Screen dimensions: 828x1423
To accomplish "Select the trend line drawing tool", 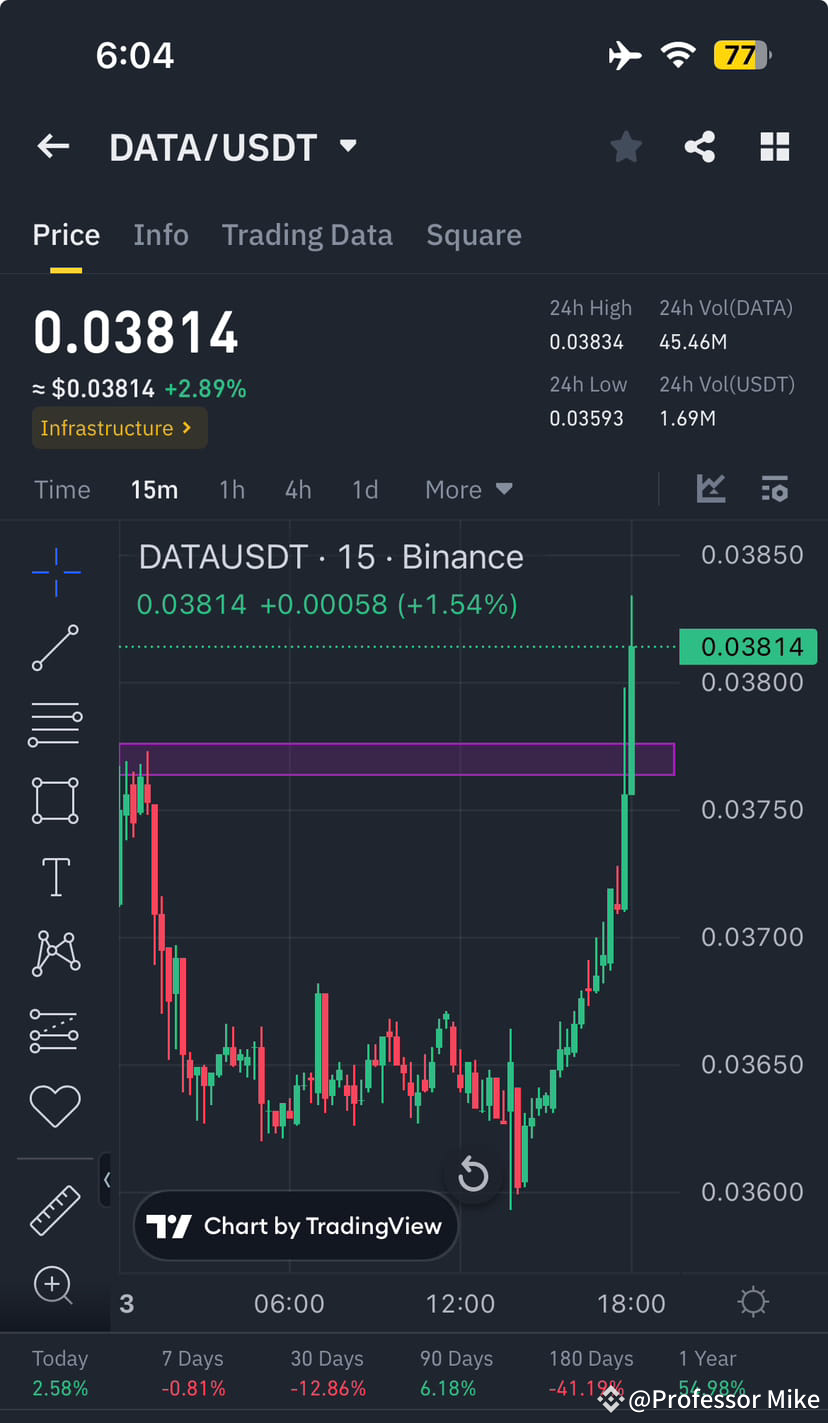I will click(55, 648).
